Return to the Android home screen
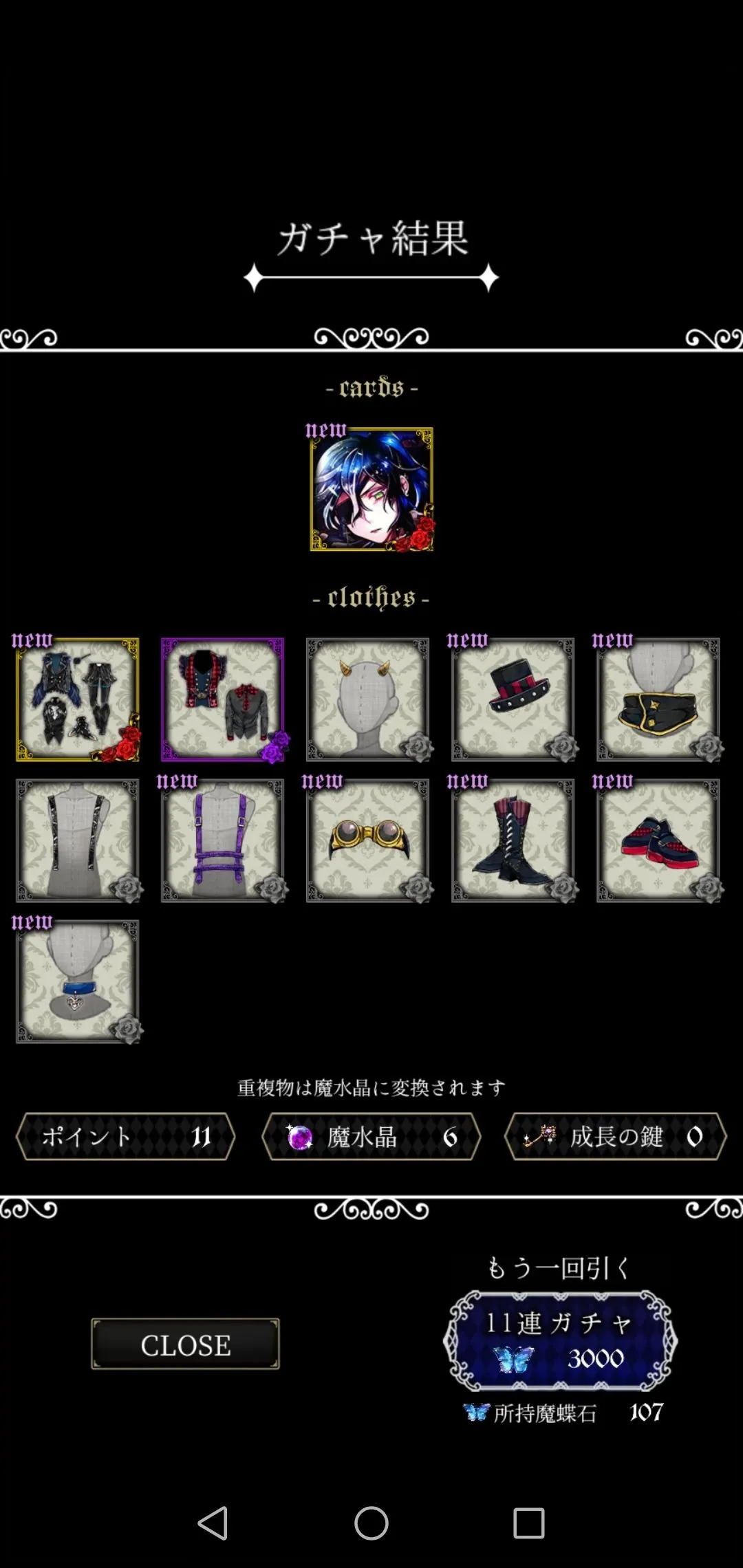743x1568 pixels. [371, 1523]
